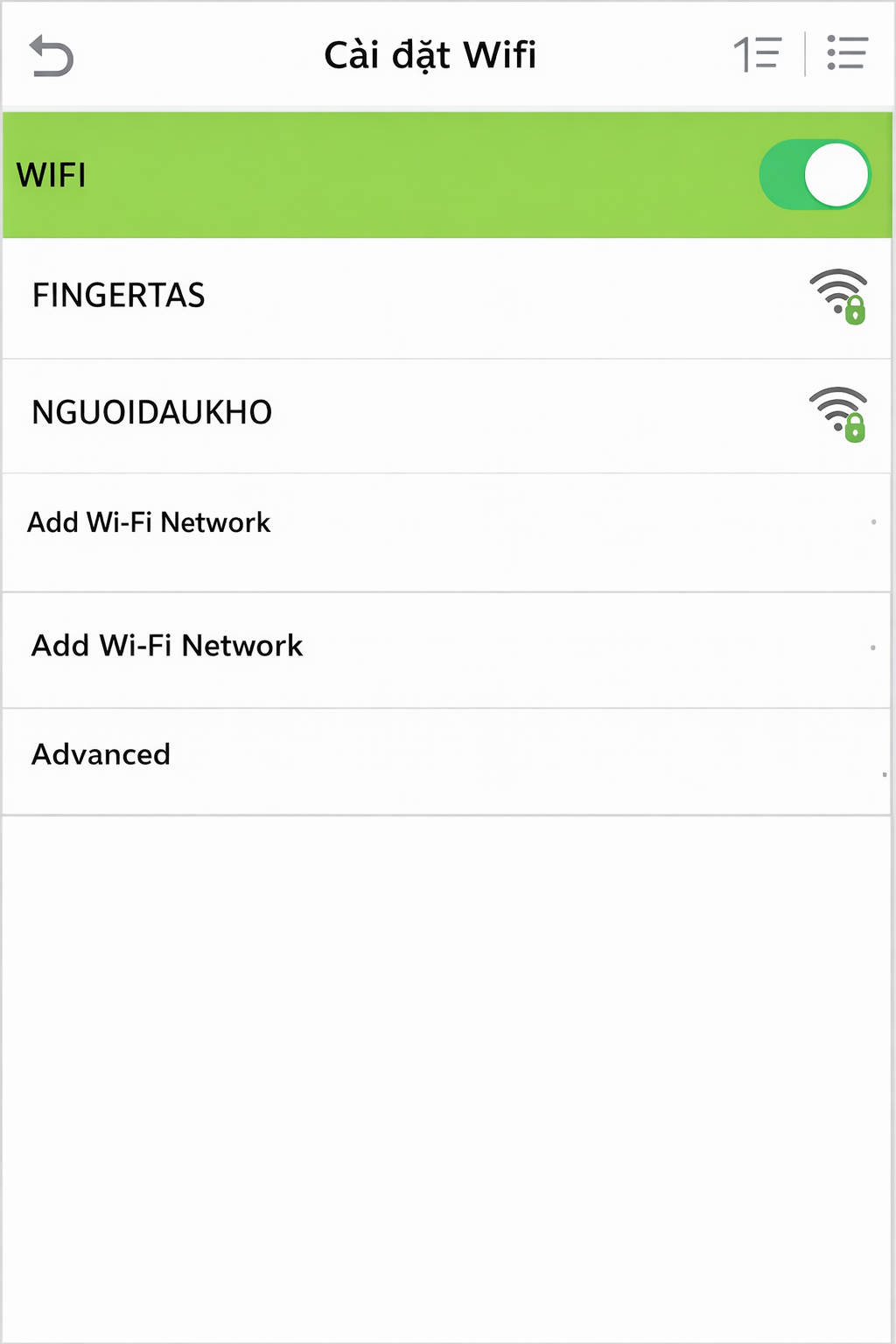Viewport: 896px width, 1344px height.
Task: Click the green lock icon on NGUOIDAUKHO
Action: (x=855, y=428)
